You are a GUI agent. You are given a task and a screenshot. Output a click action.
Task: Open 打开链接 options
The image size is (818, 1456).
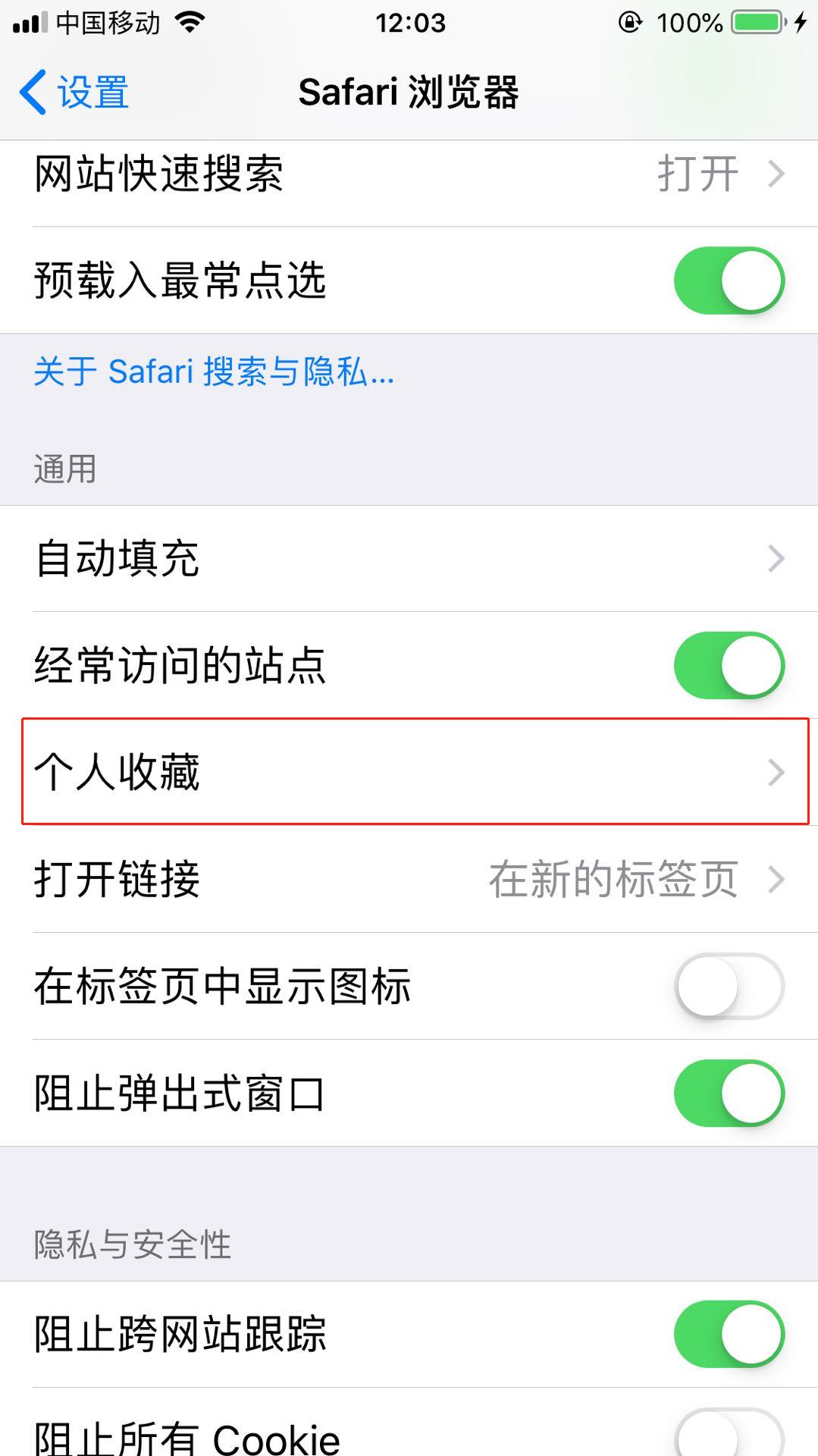(409, 880)
